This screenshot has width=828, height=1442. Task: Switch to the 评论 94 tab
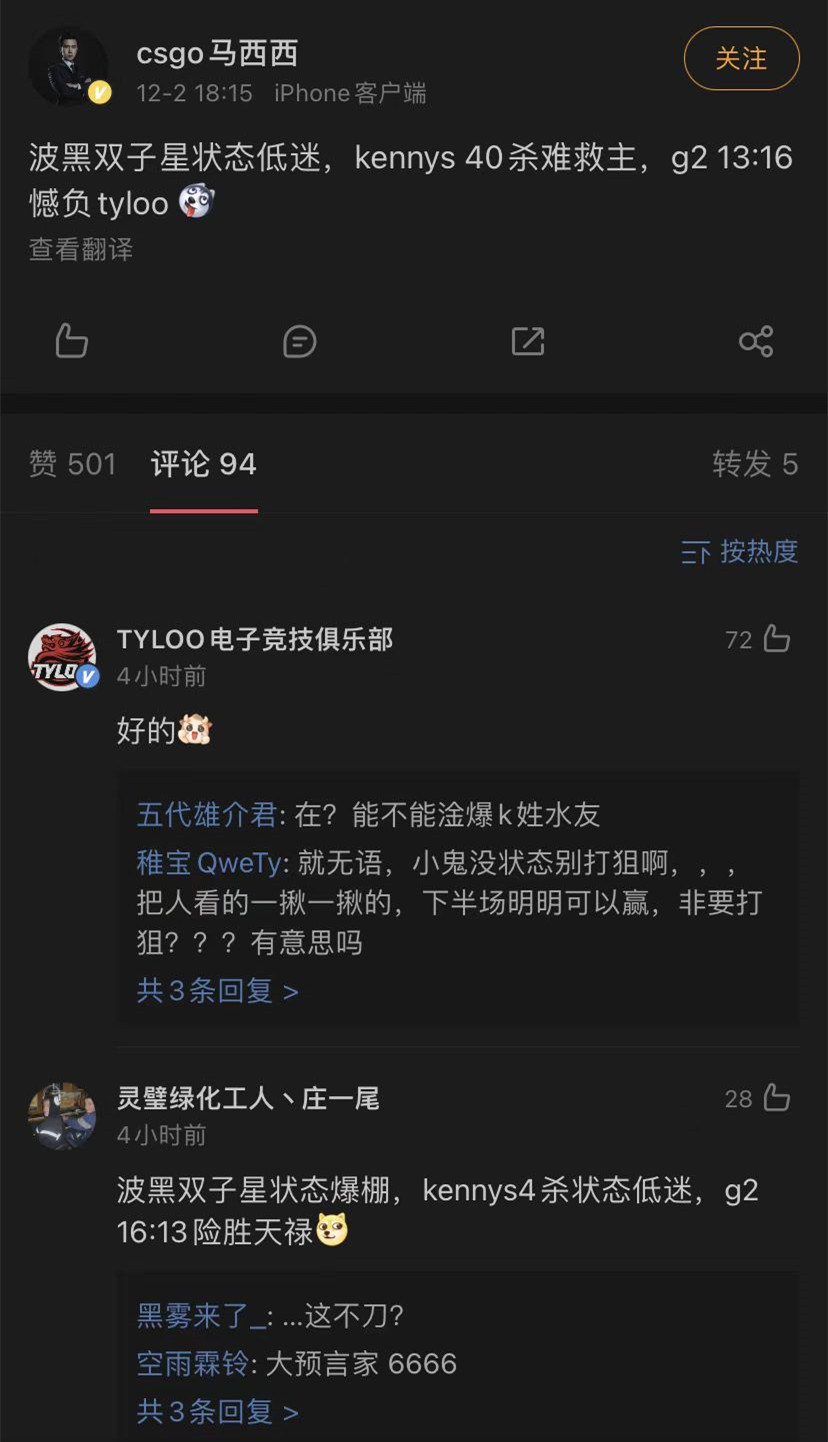click(x=203, y=463)
